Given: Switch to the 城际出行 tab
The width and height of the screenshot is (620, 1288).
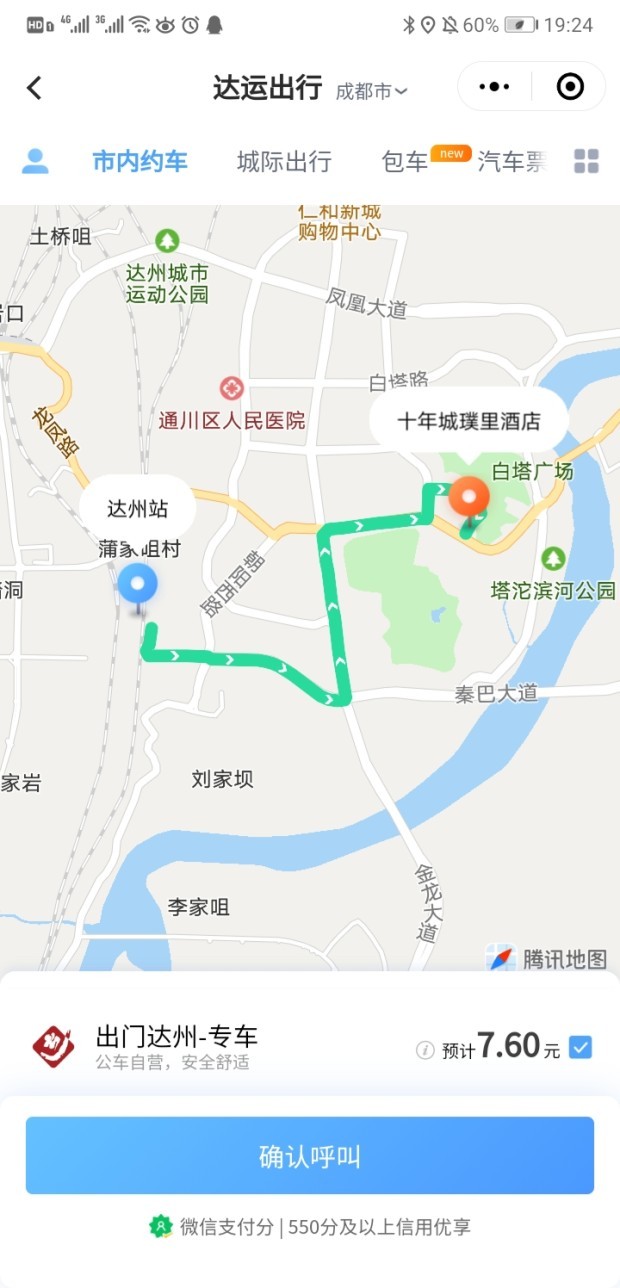Looking at the screenshot, I should pos(284,161).
